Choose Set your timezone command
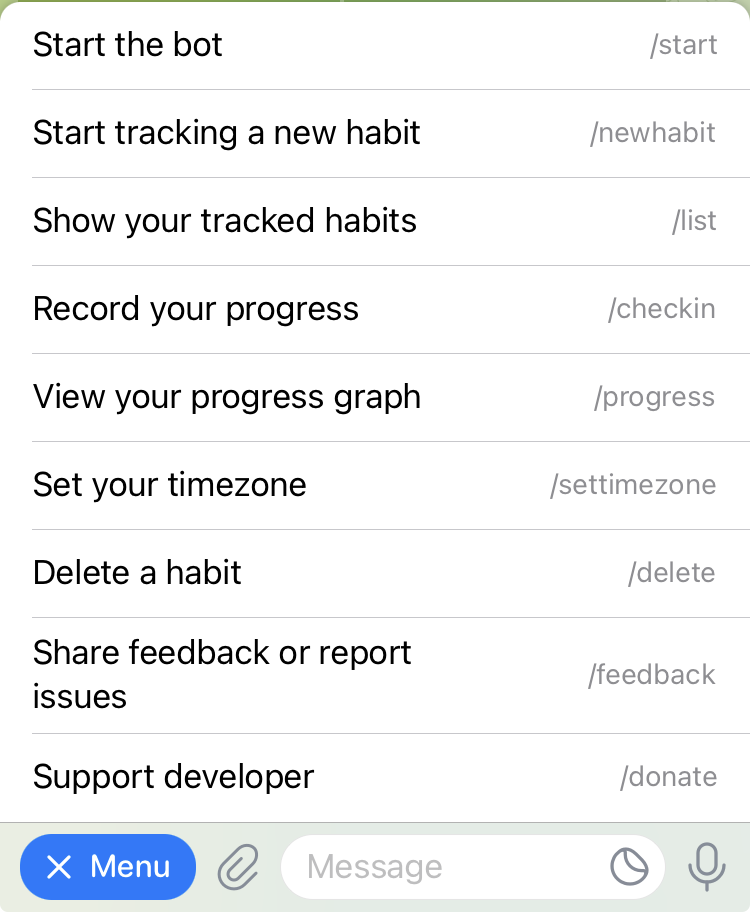The height and width of the screenshot is (912, 750). (375, 485)
